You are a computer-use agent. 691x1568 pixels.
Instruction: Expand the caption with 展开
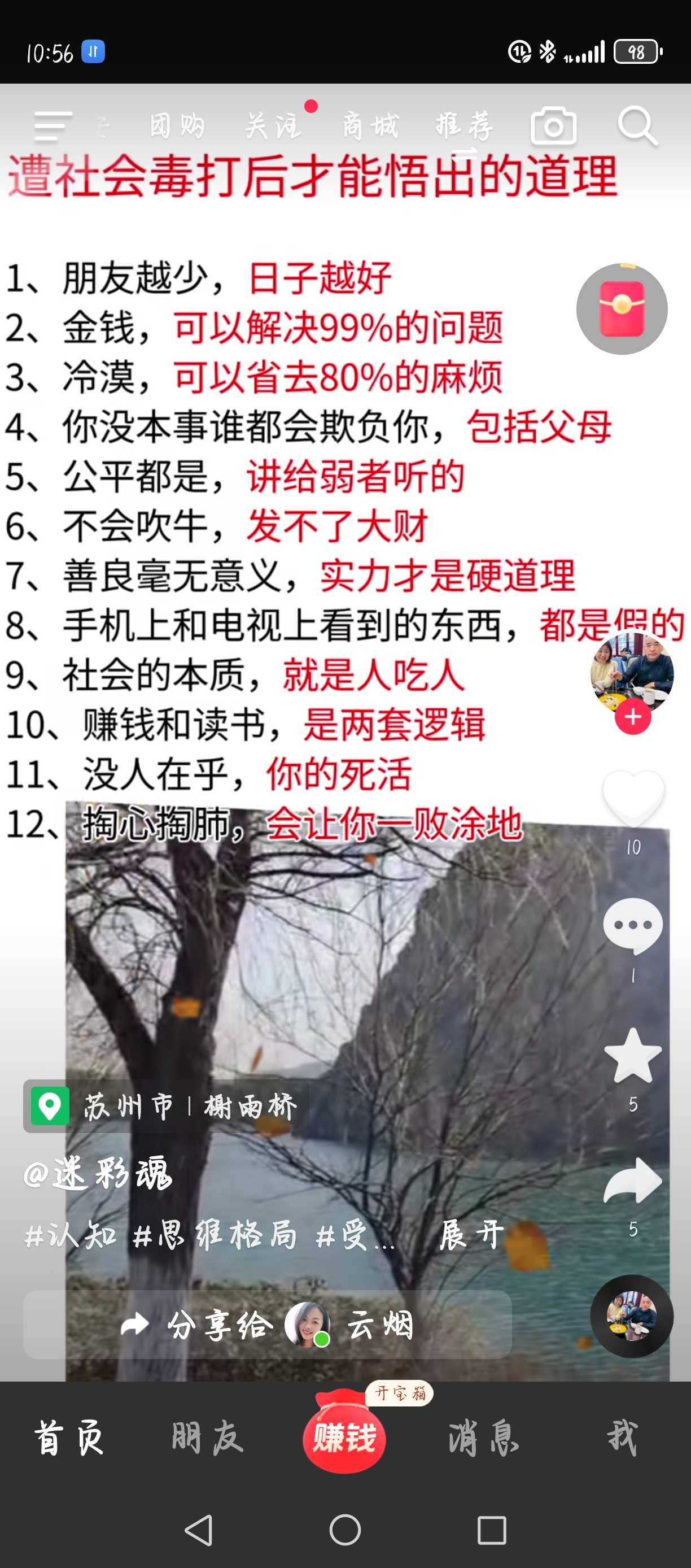coord(472,1235)
